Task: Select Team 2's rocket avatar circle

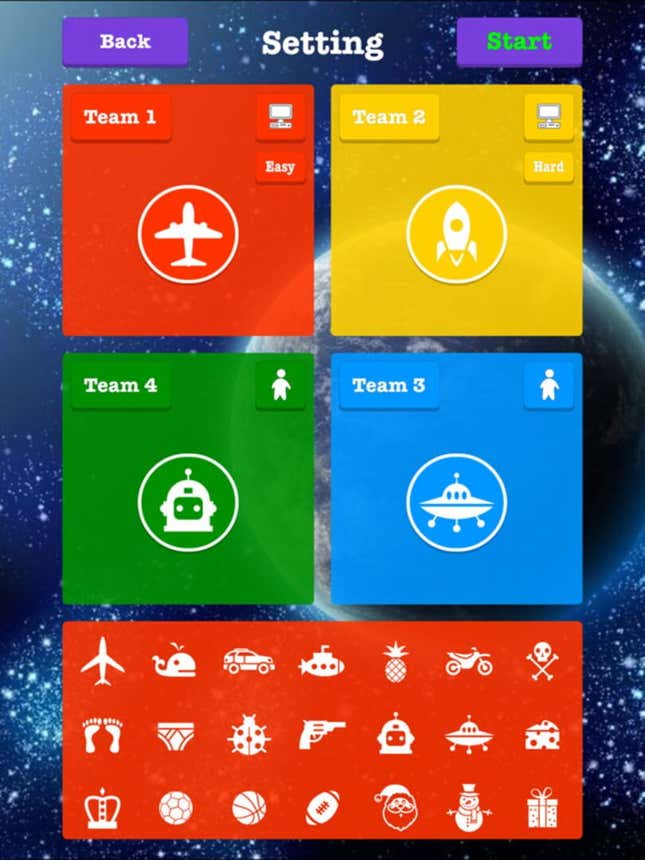Action: point(456,234)
